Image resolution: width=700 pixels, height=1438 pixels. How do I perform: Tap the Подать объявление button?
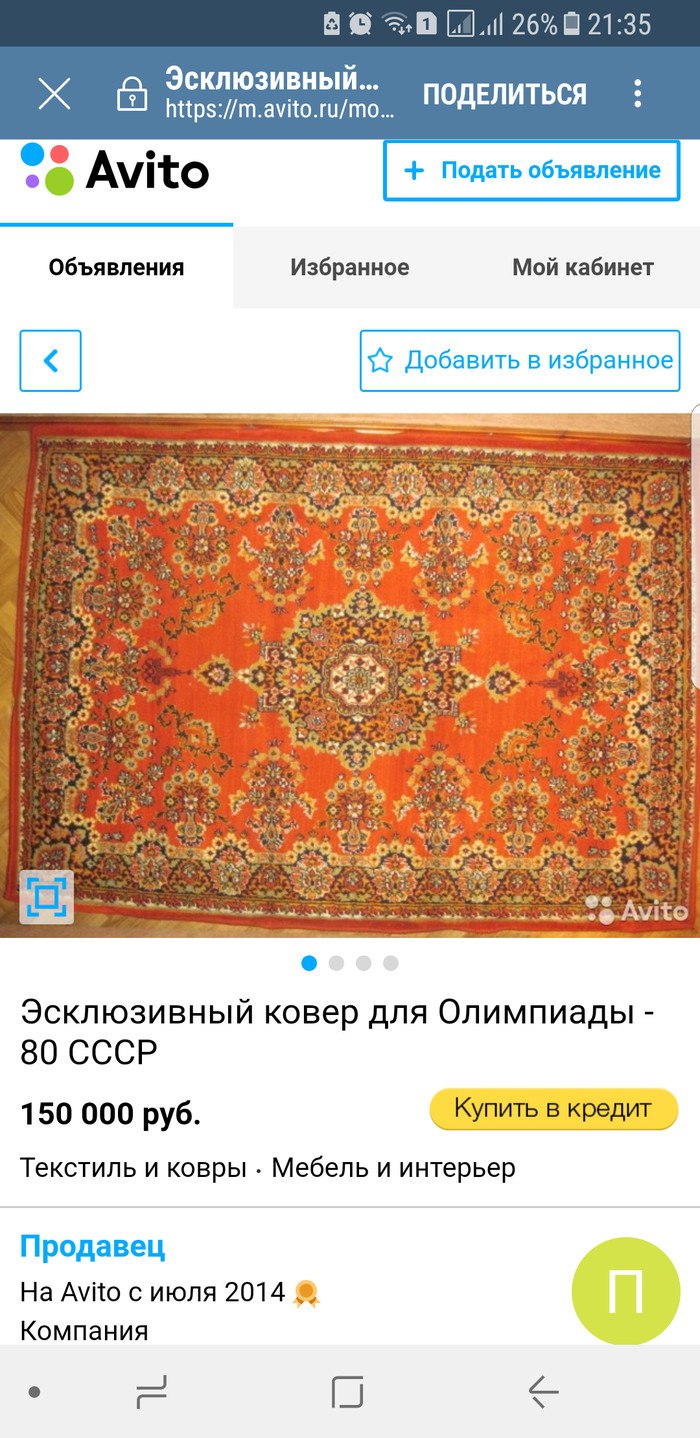click(x=531, y=171)
